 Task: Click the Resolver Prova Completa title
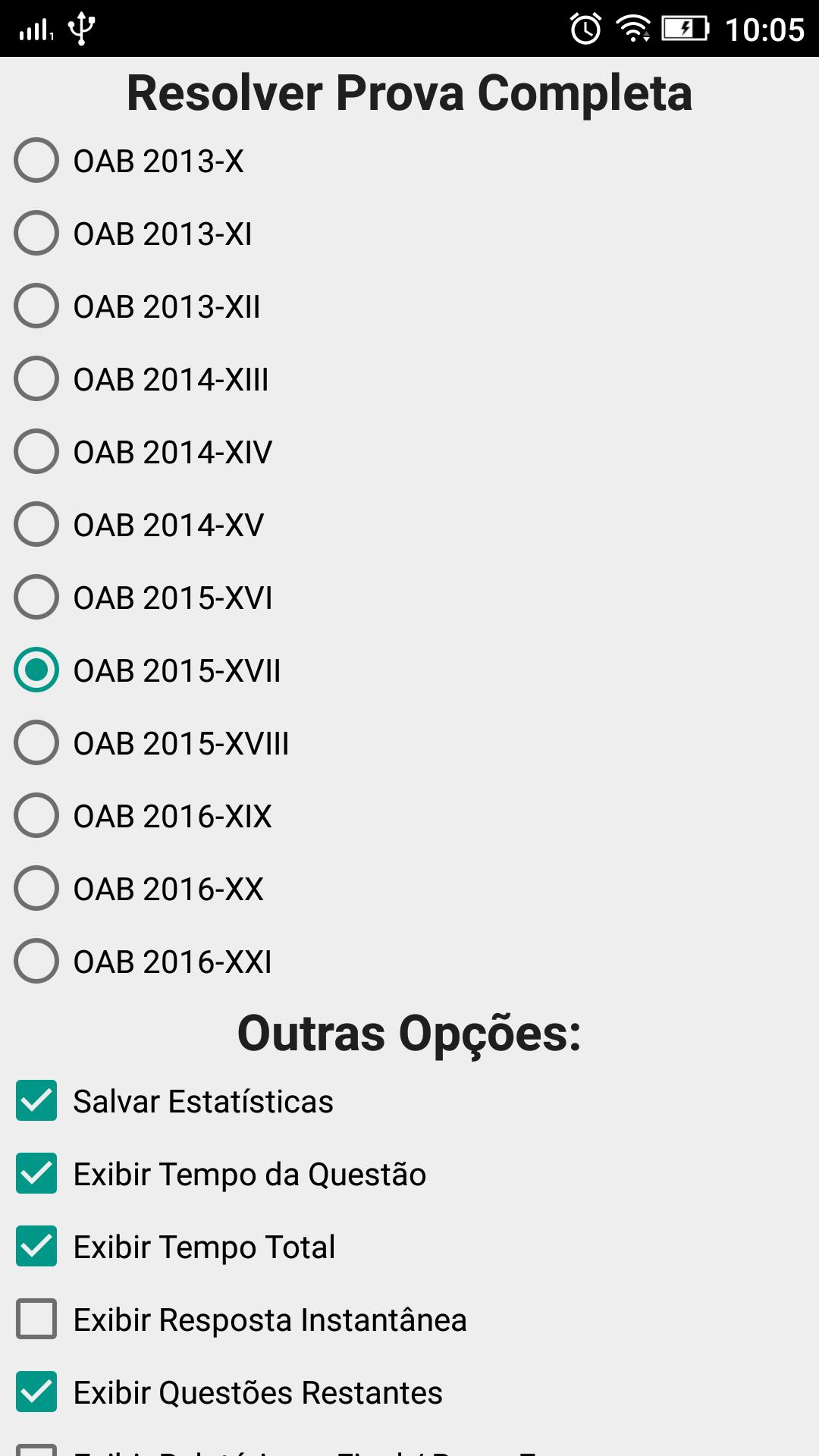[x=409, y=93]
